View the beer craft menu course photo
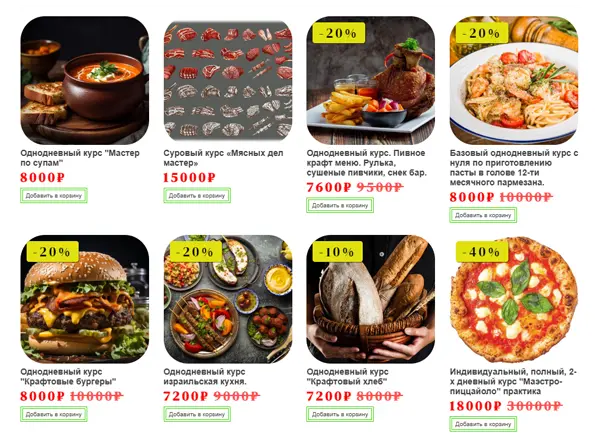The width and height of the screenshot is (600, 446). click(370, 80)
